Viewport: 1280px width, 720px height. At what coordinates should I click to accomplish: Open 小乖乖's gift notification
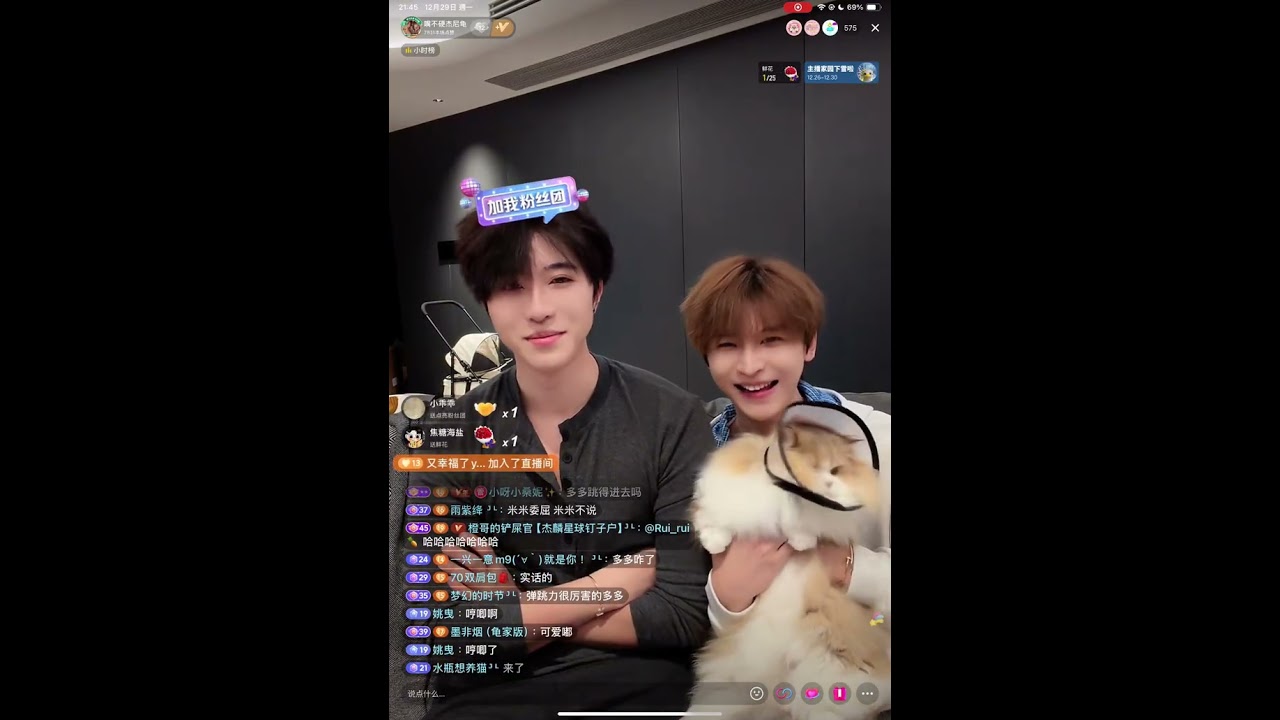455,408
